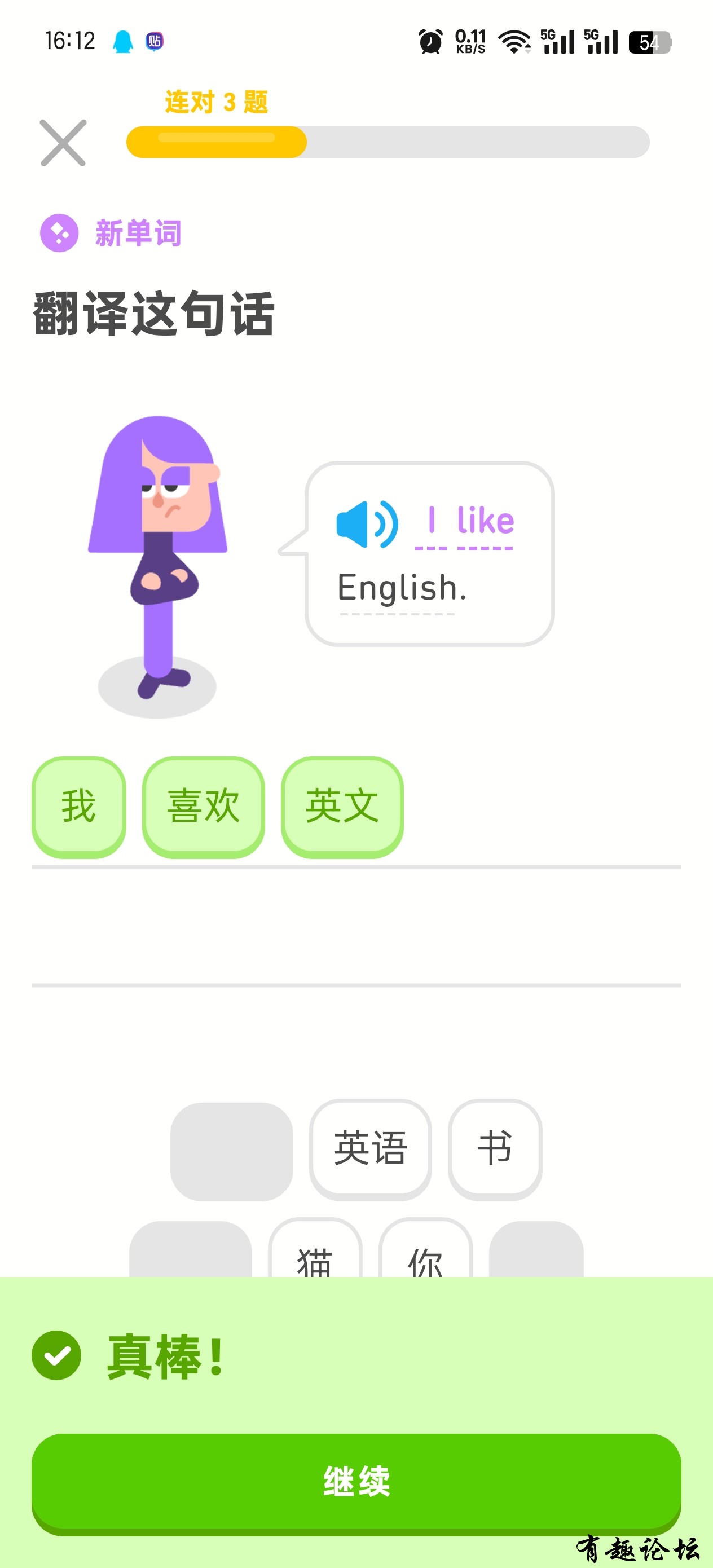This screenshot has height=1568, width=713.
Task: Play the audio for the sentence
Action: point(367,523)
